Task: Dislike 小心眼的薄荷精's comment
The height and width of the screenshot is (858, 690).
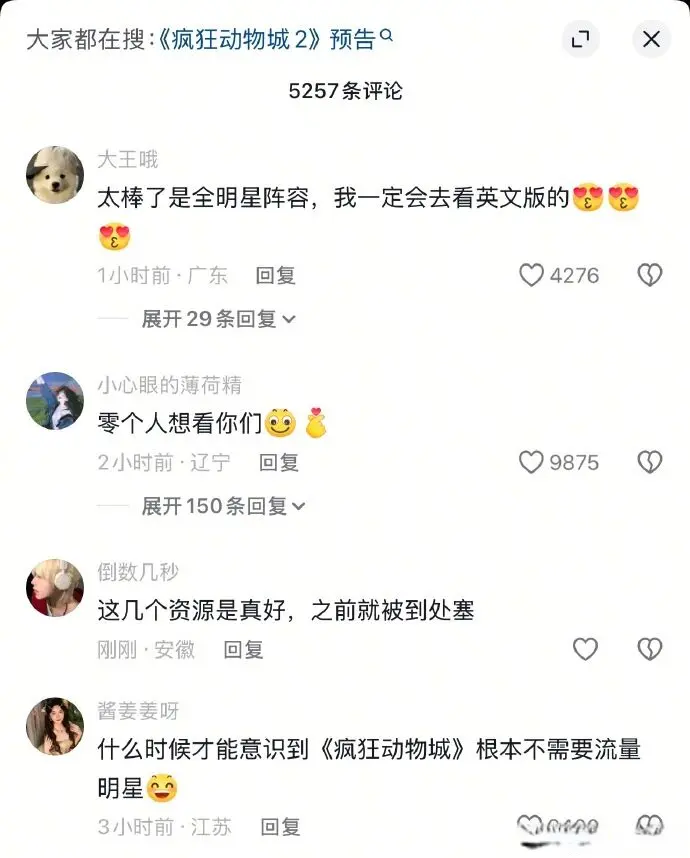Action: pos(650,462)
